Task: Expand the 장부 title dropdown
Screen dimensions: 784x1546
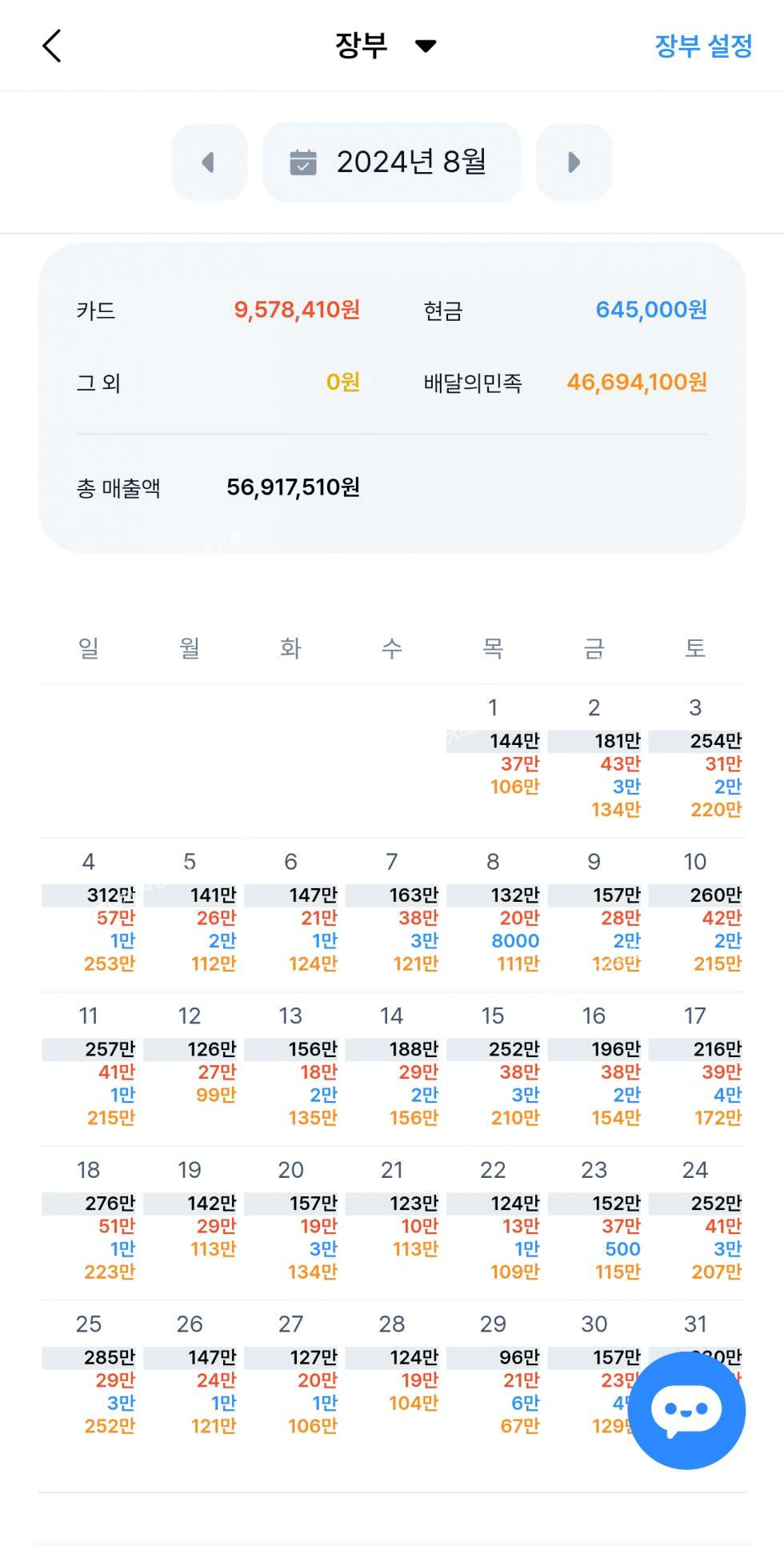Action: click(x=426, y=46)
